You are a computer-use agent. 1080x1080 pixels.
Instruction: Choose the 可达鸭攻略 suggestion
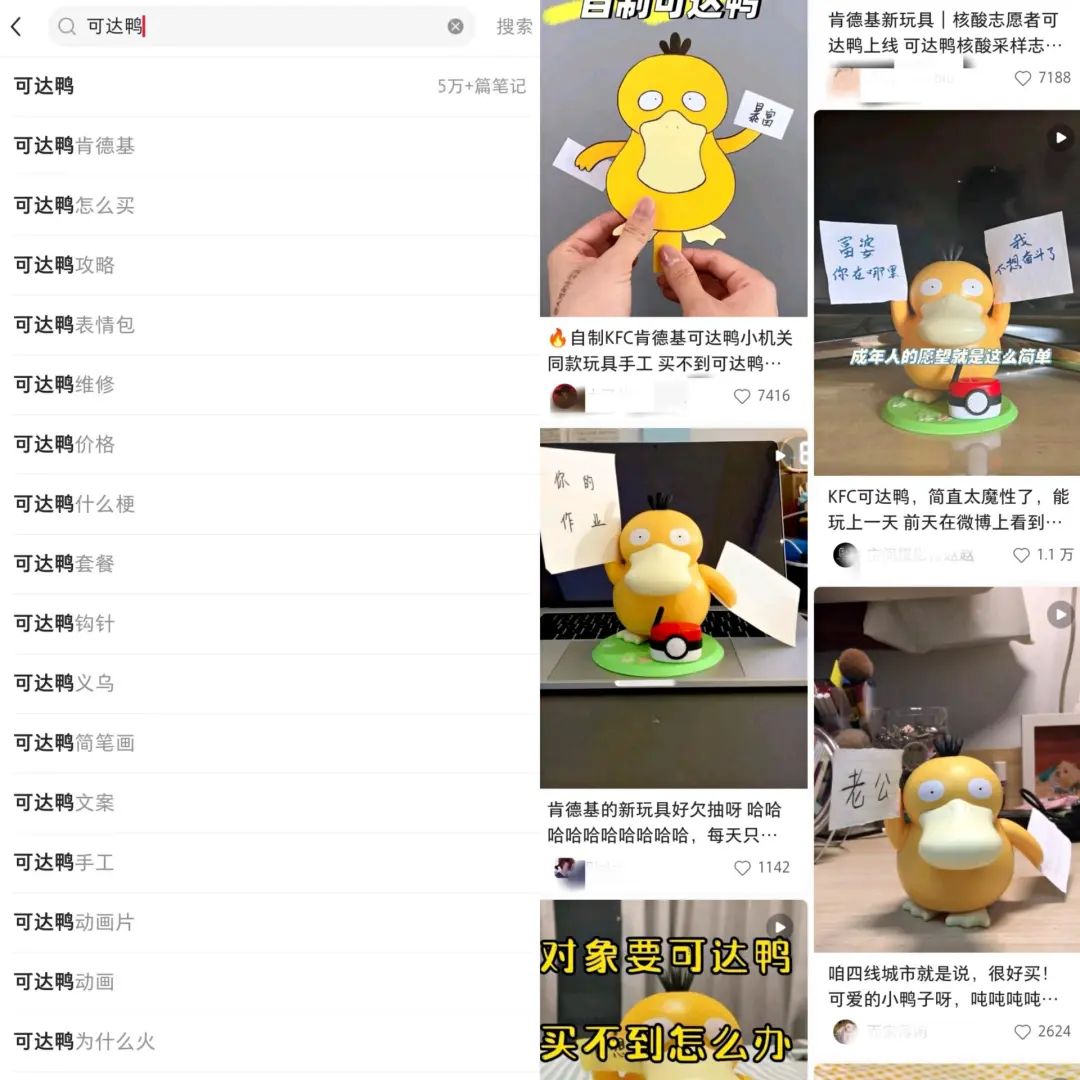click(65, 265)
